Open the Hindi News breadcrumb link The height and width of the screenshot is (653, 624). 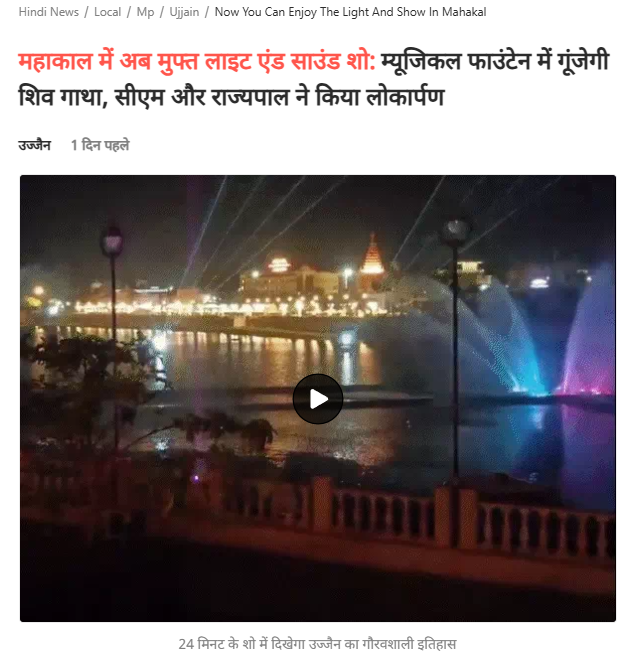47,12
